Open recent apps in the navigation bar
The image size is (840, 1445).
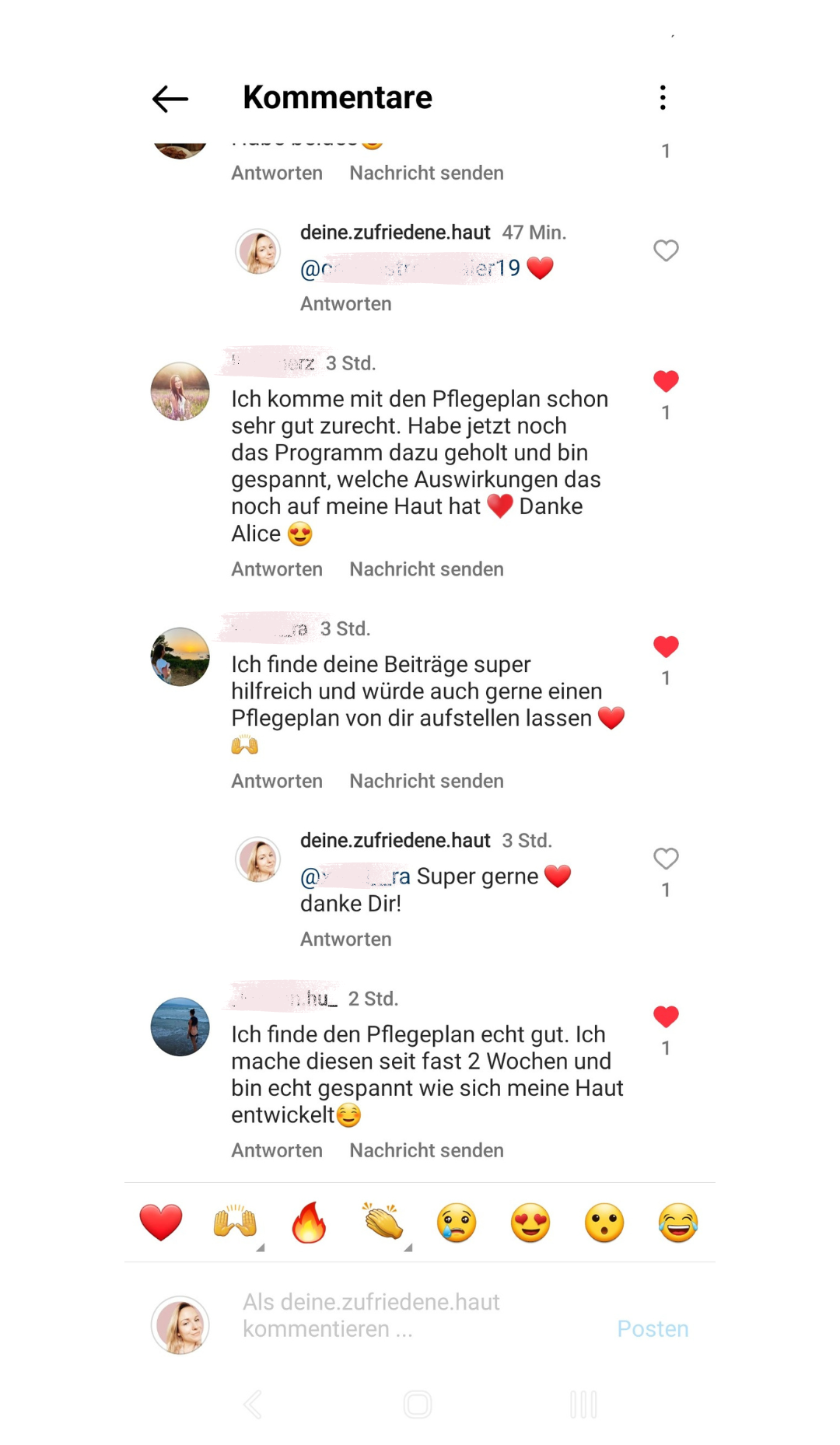[x=583, y=1405]
